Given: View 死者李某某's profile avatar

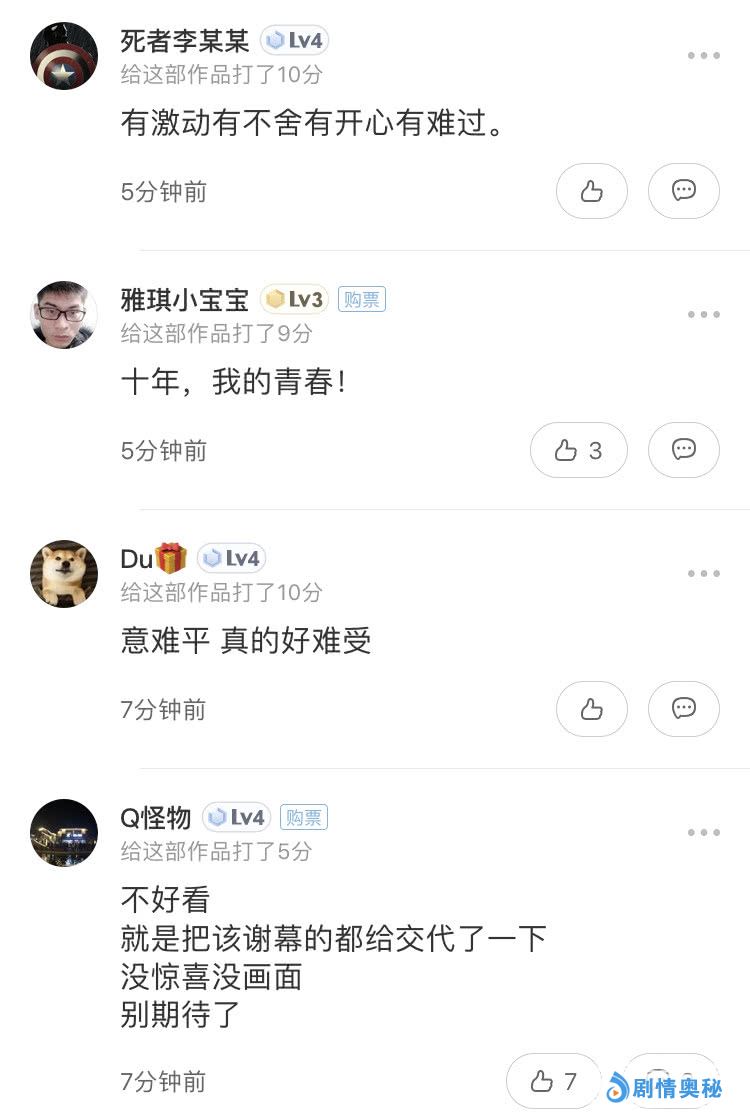Looking at the screenshot, I should [x=64, y=56].
